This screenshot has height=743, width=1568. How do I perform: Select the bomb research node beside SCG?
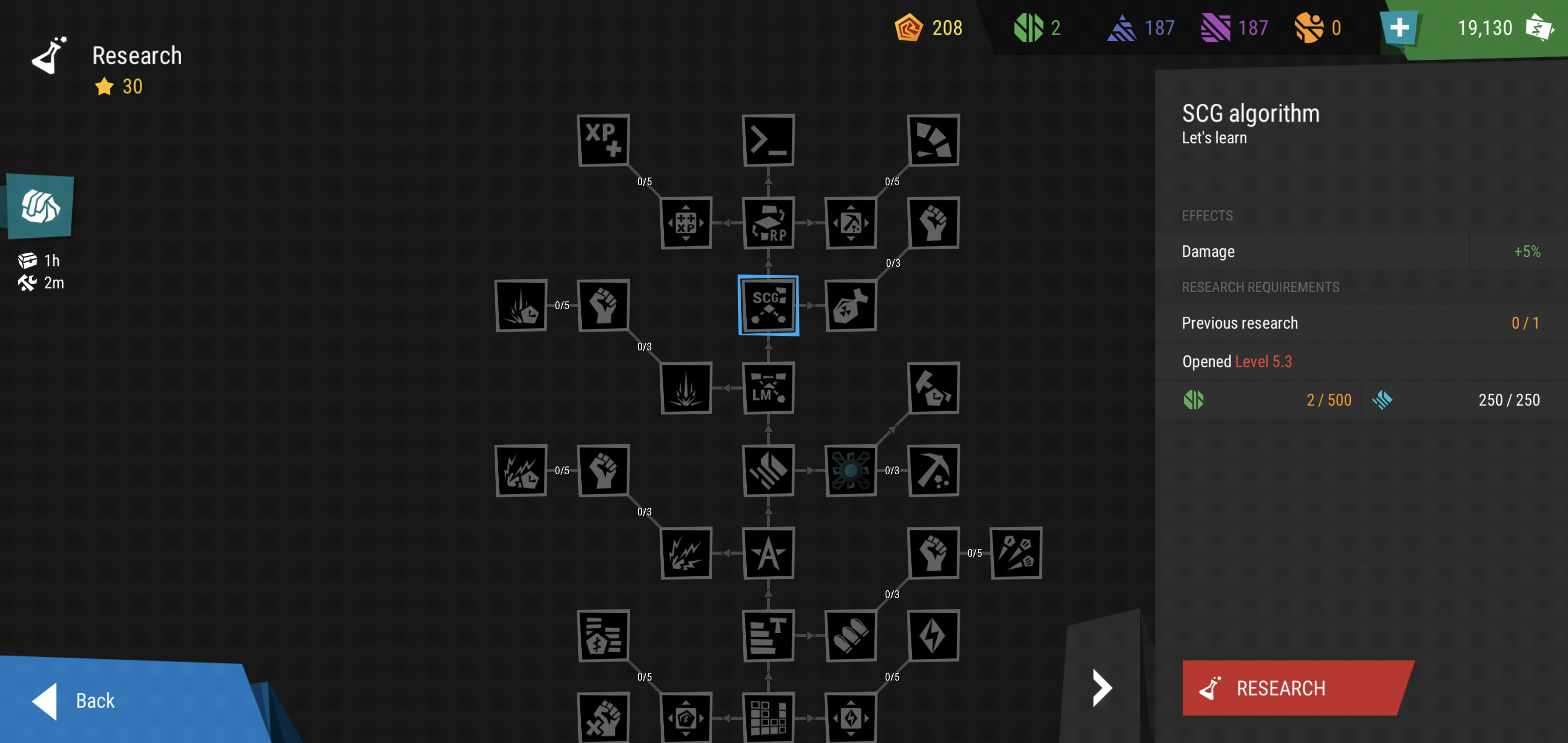851,305
